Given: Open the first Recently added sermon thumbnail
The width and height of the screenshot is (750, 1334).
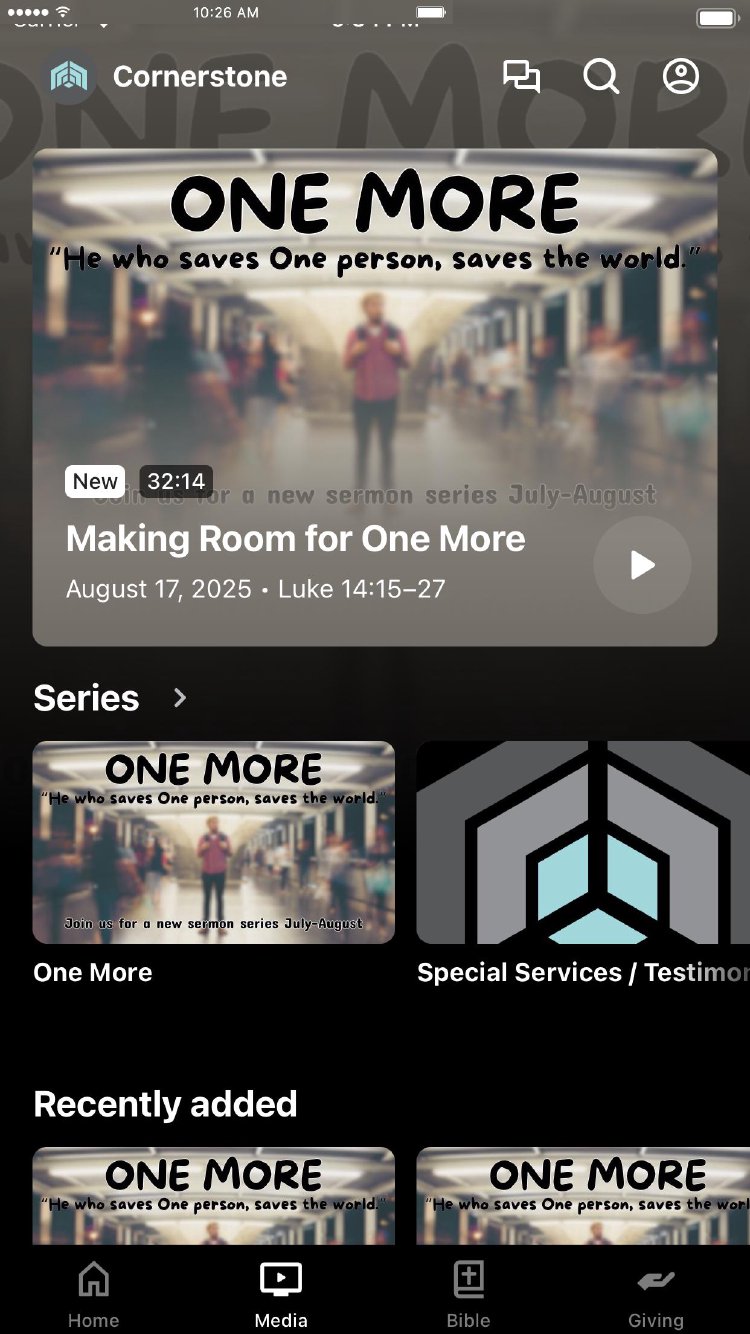Looking at the screenshot, I should pos(214,1195).
